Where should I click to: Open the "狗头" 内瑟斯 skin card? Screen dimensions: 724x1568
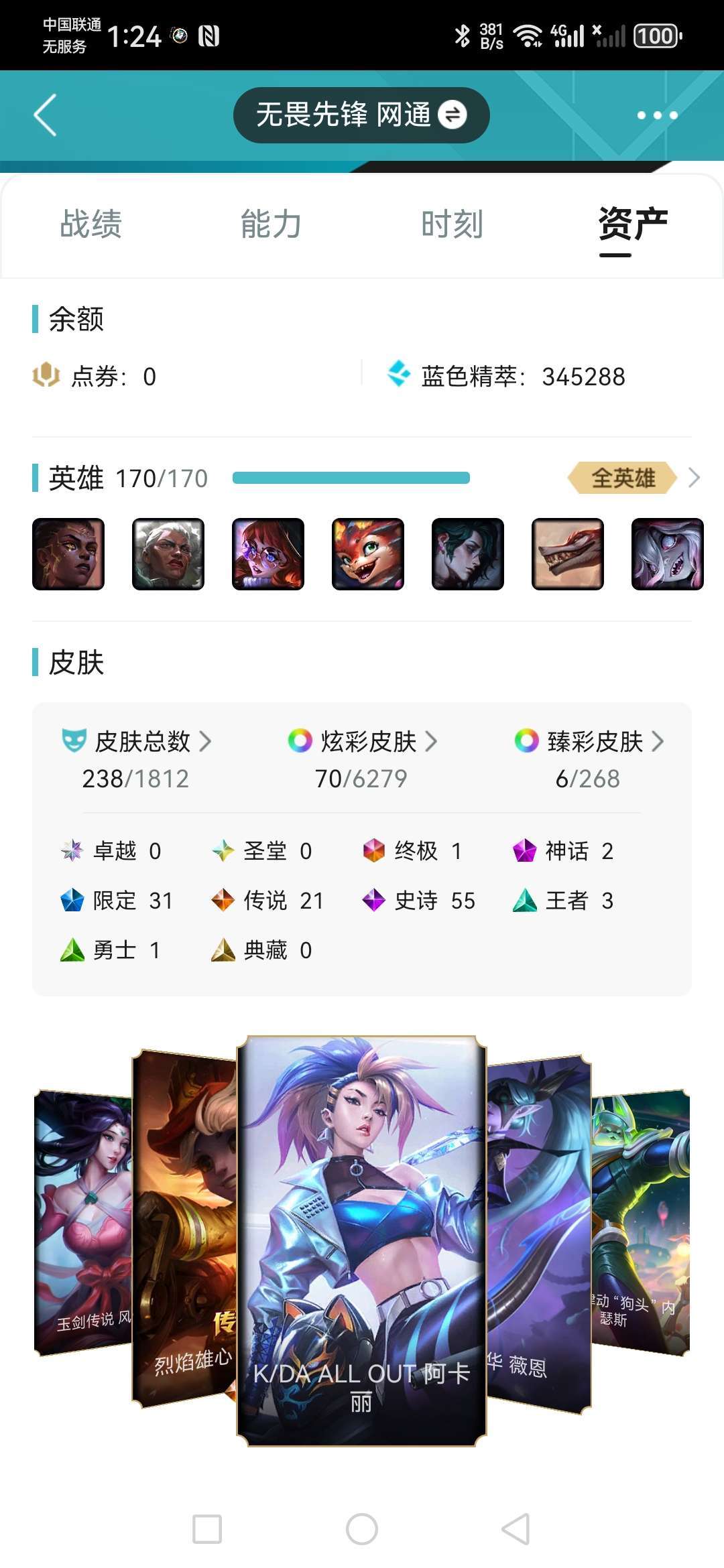(640, 1223)
